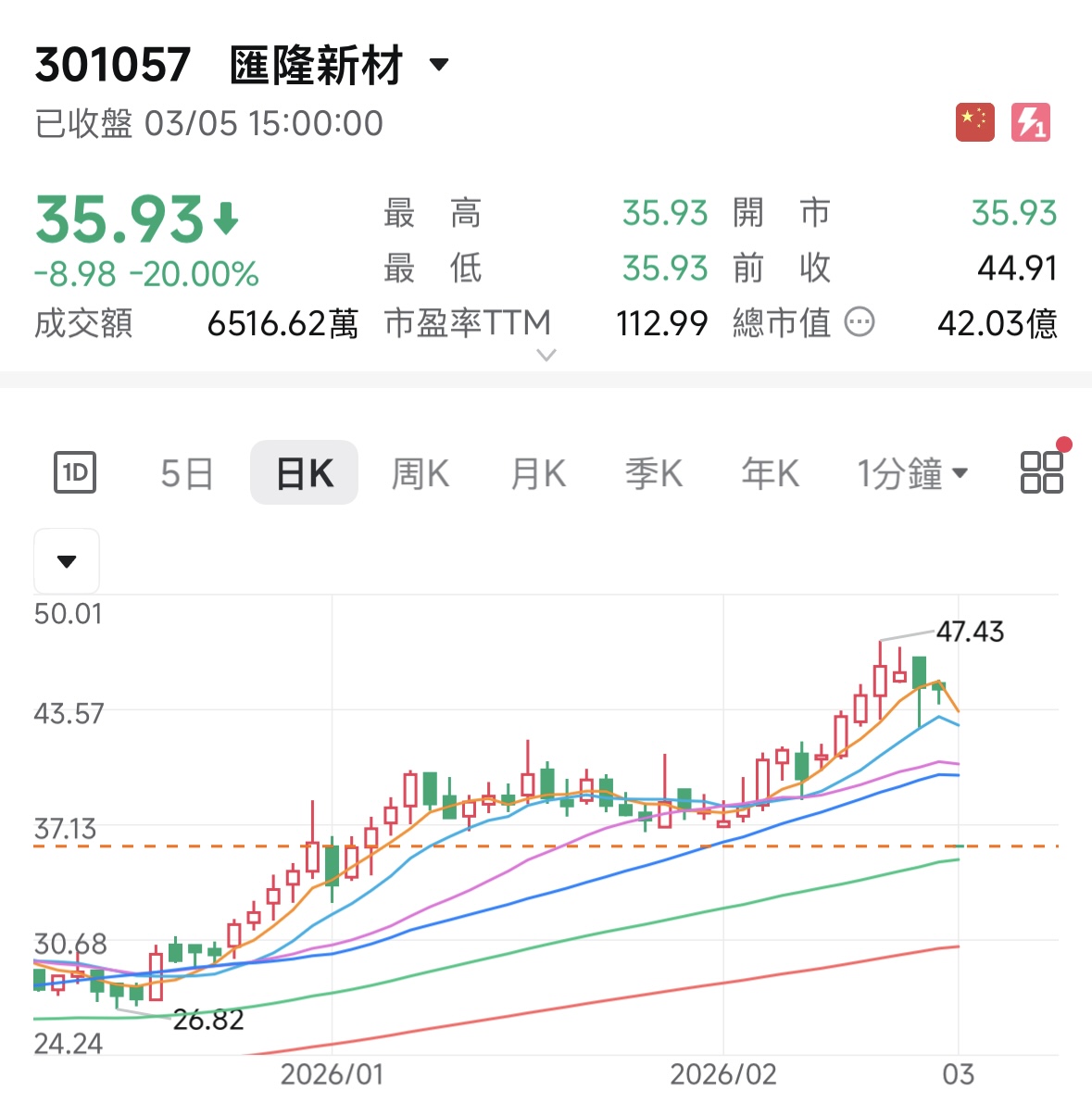Switch to the 月K monthly tab

536,472
